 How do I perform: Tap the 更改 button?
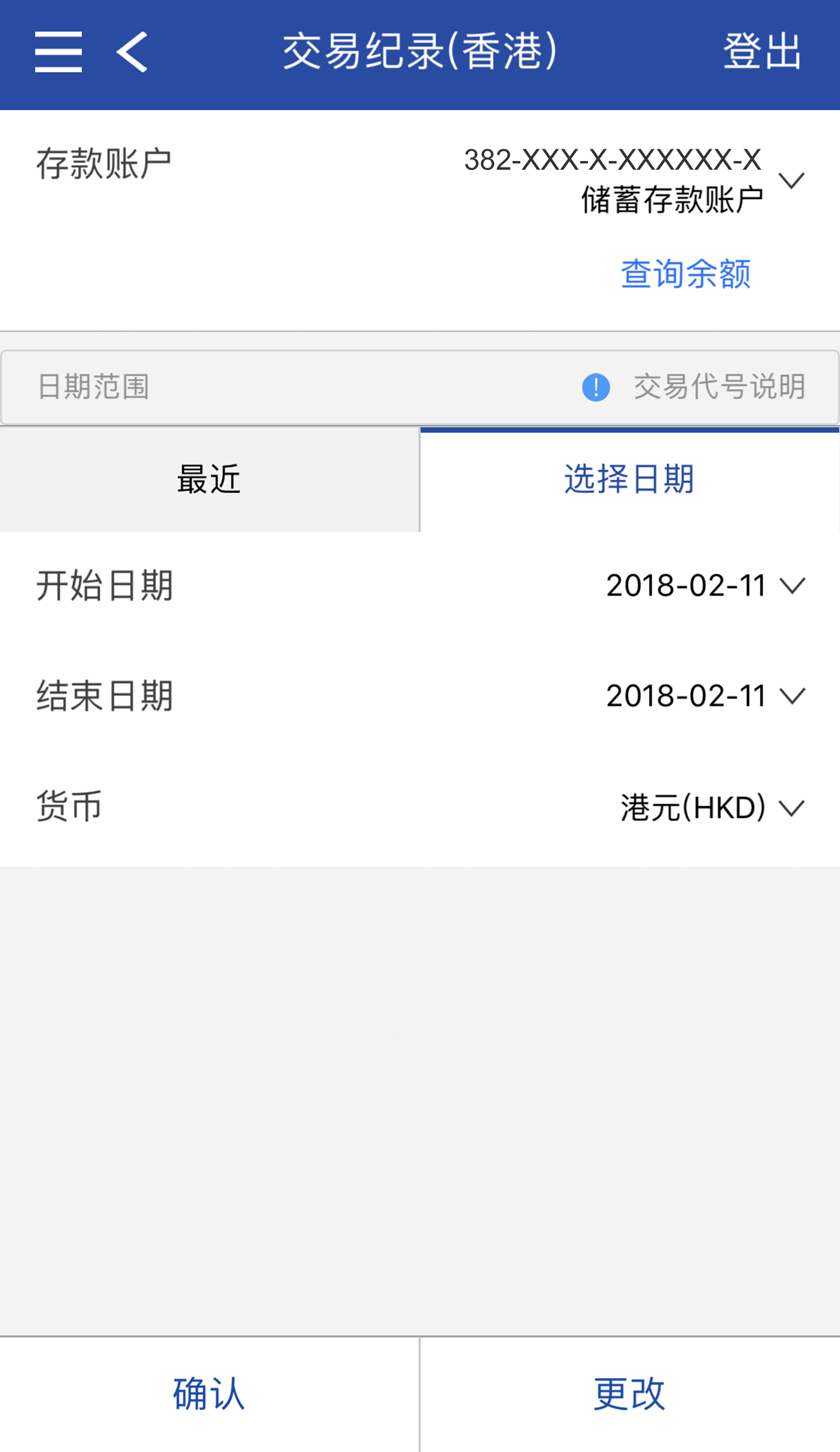tap(629, 1394)
